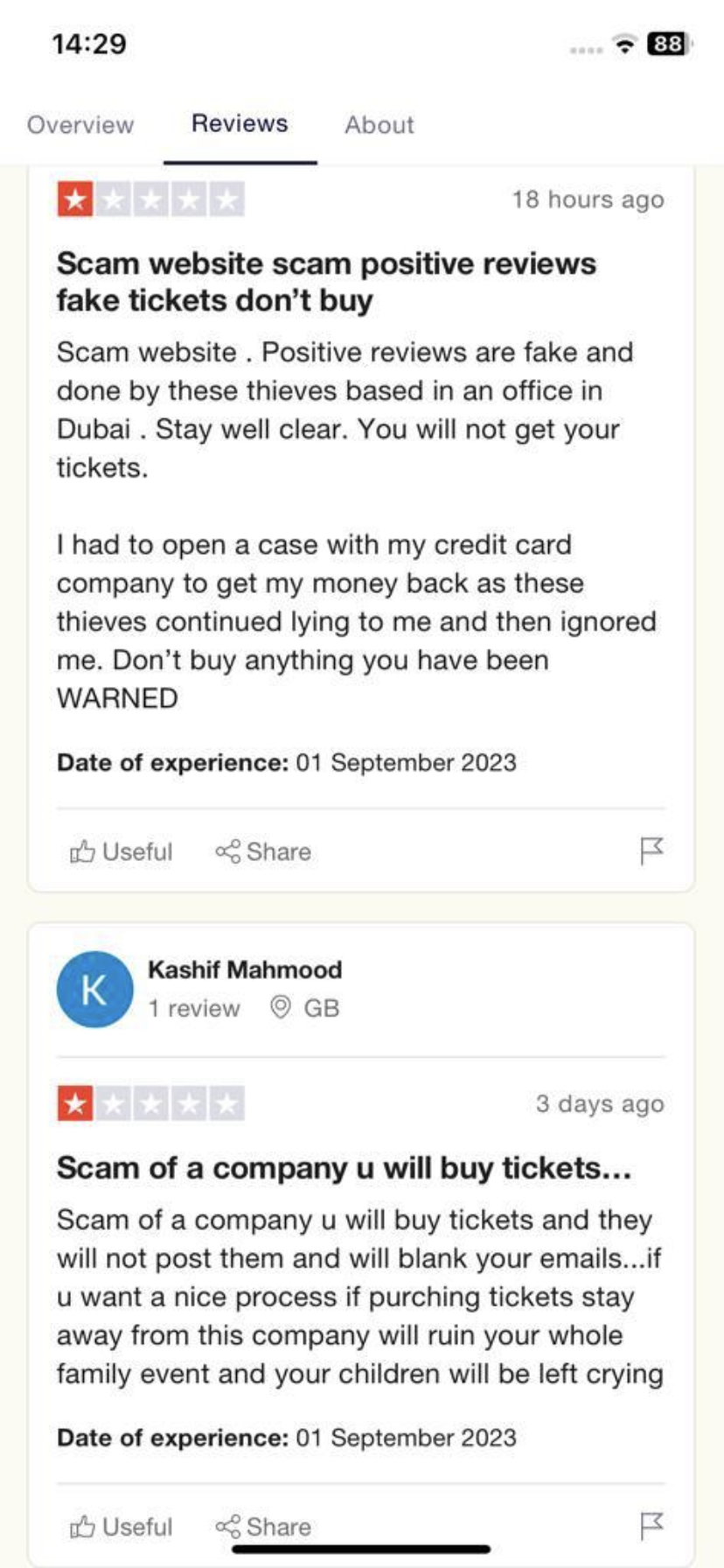Report Kashif Mahmood's review with the flag
The image size is (724, 1568).
click(651, 1525)
